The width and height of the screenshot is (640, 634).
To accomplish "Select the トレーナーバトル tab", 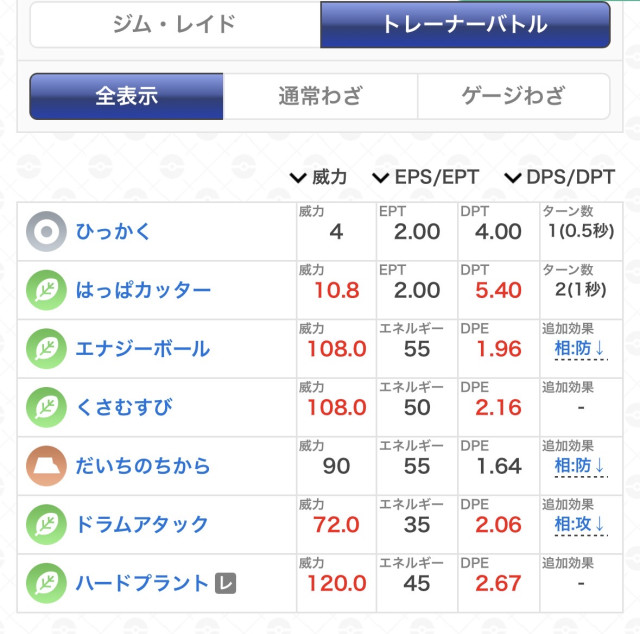I will tap(465, 25).
